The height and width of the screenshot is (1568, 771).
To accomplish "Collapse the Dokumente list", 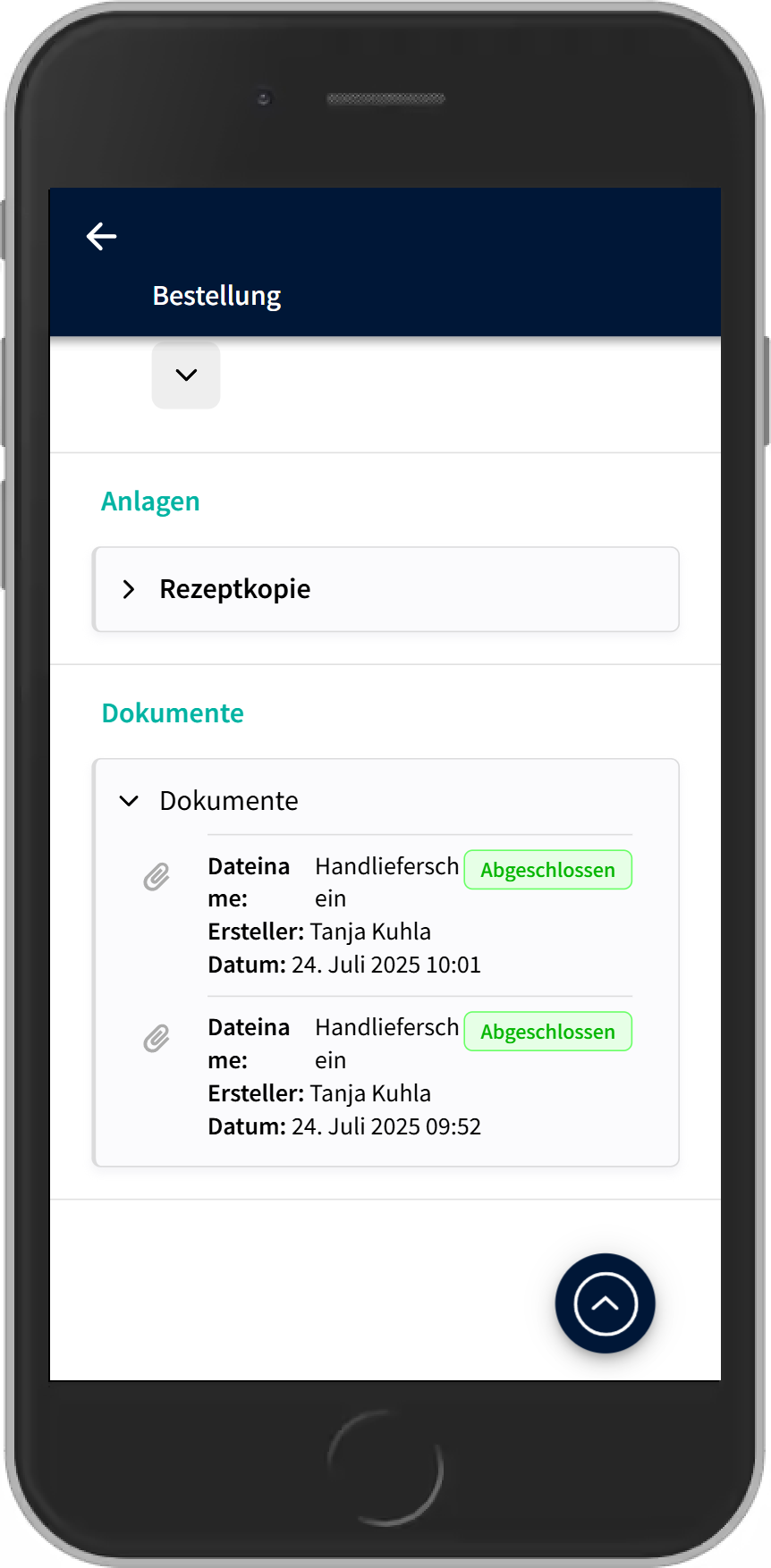I will point(129,801).
